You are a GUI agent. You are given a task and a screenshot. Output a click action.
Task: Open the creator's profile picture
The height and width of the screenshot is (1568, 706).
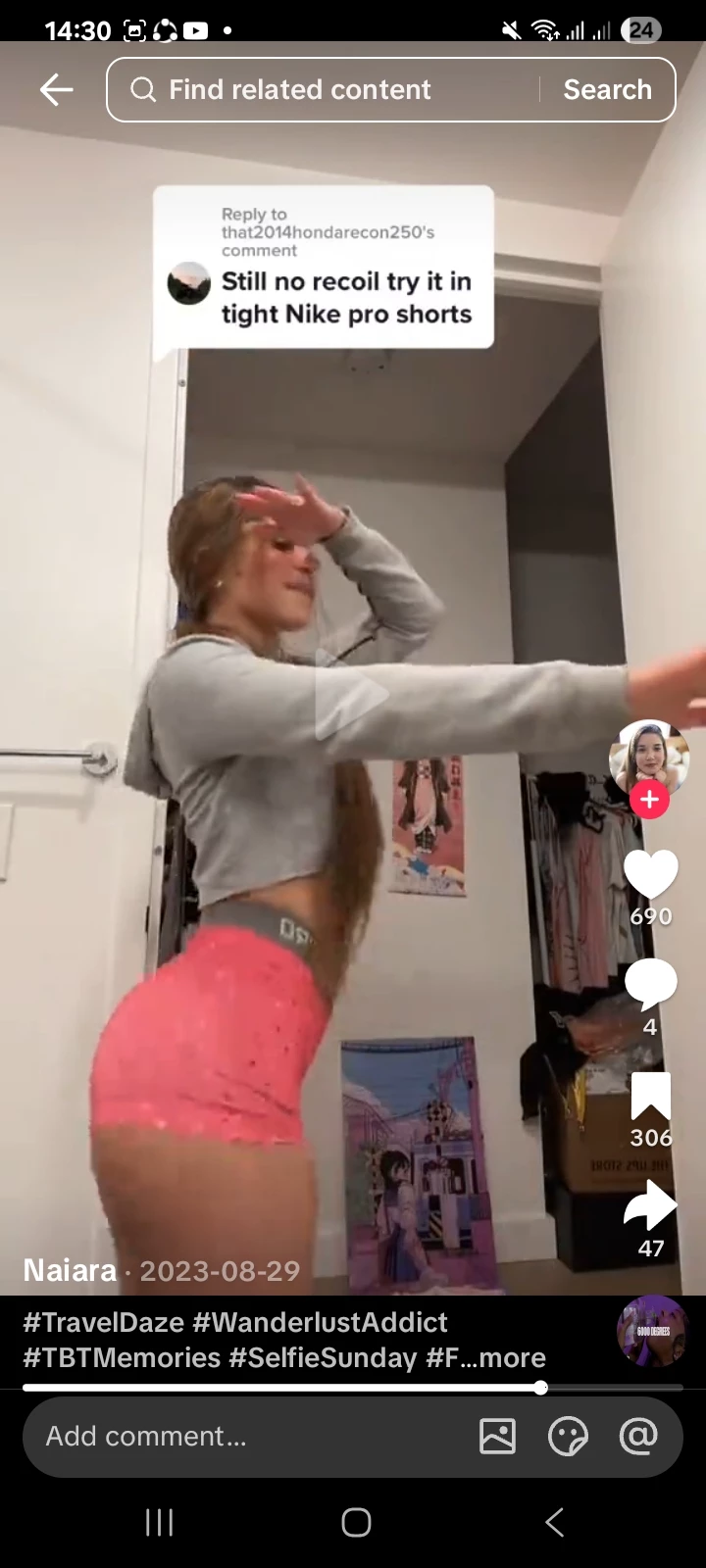(x=649, y=755)
